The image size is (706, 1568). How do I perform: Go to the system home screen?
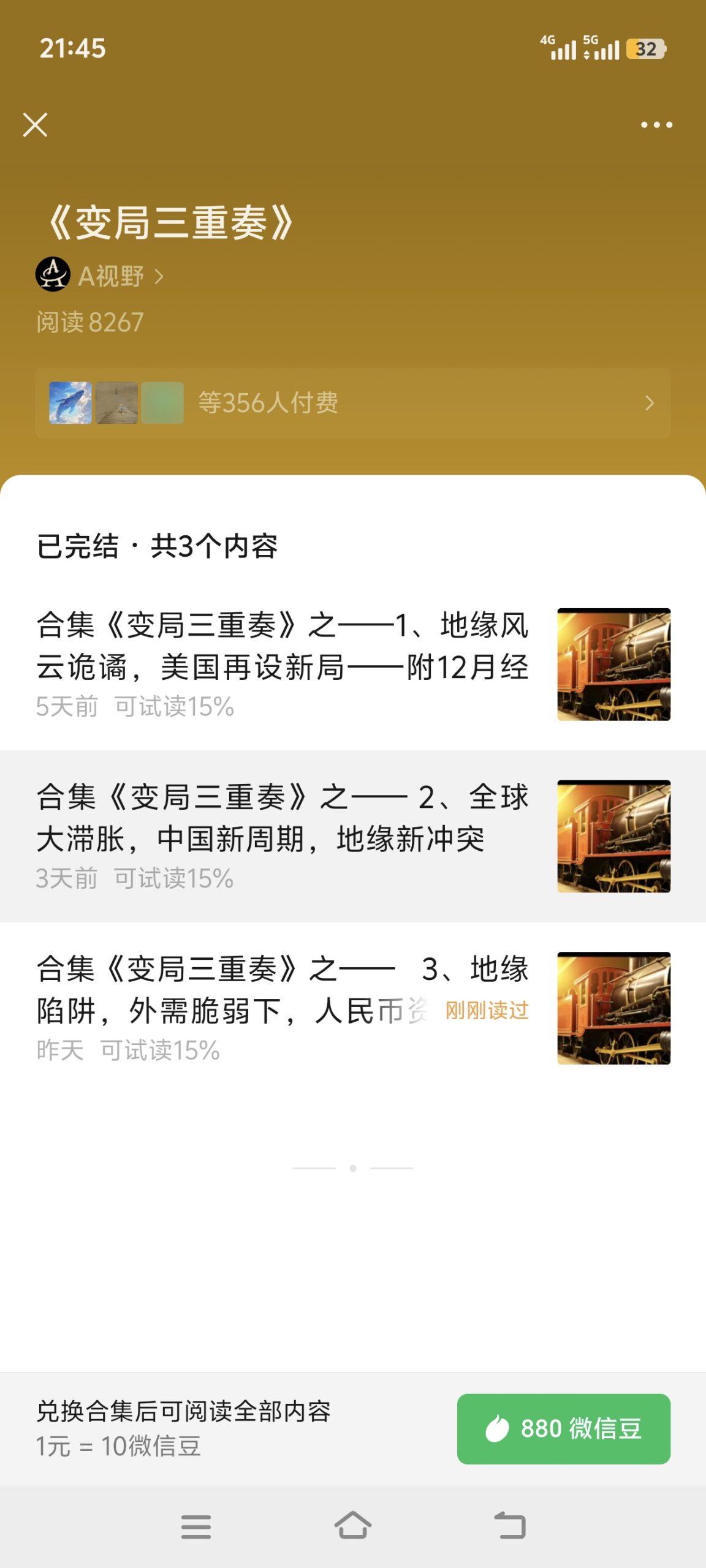pyautogui.click(x=353, y=1525)
